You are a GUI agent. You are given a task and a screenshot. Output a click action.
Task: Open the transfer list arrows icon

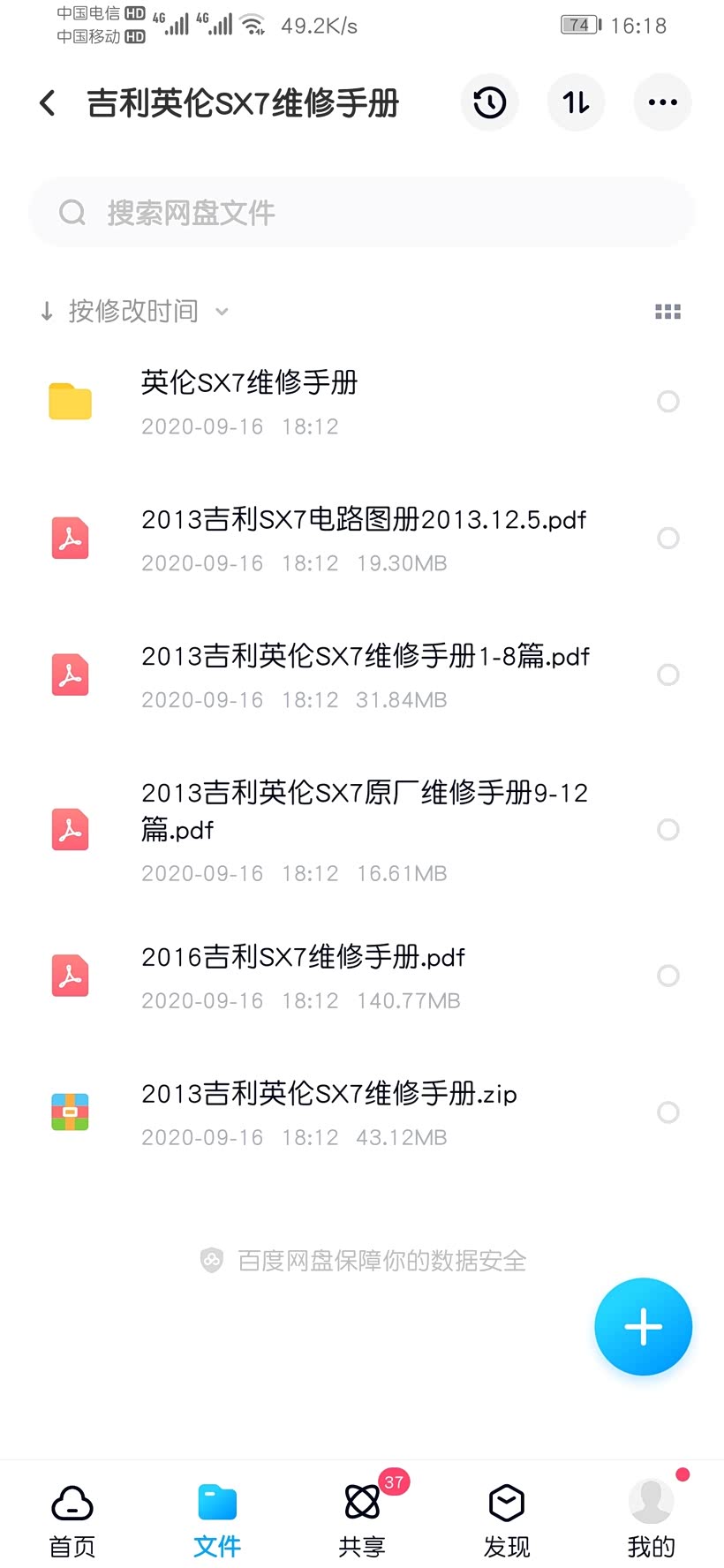click(x=576, y=103)
